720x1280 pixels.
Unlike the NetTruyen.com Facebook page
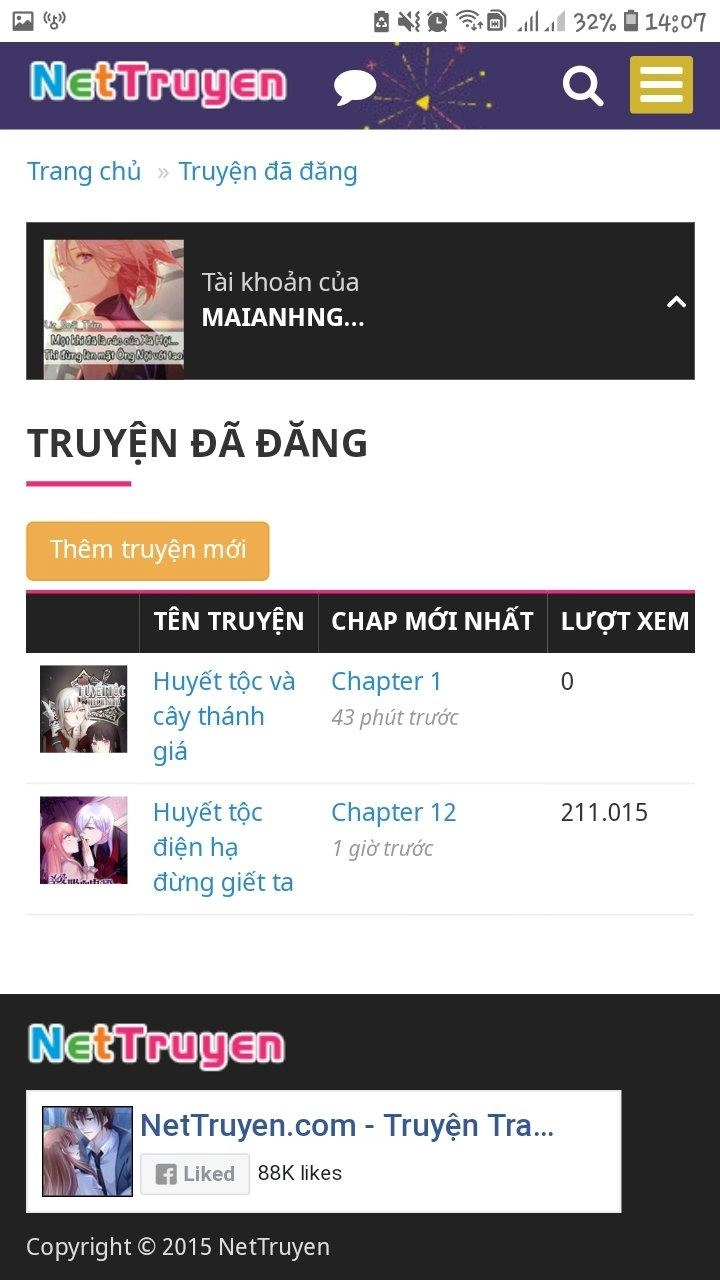(195, 1174)
